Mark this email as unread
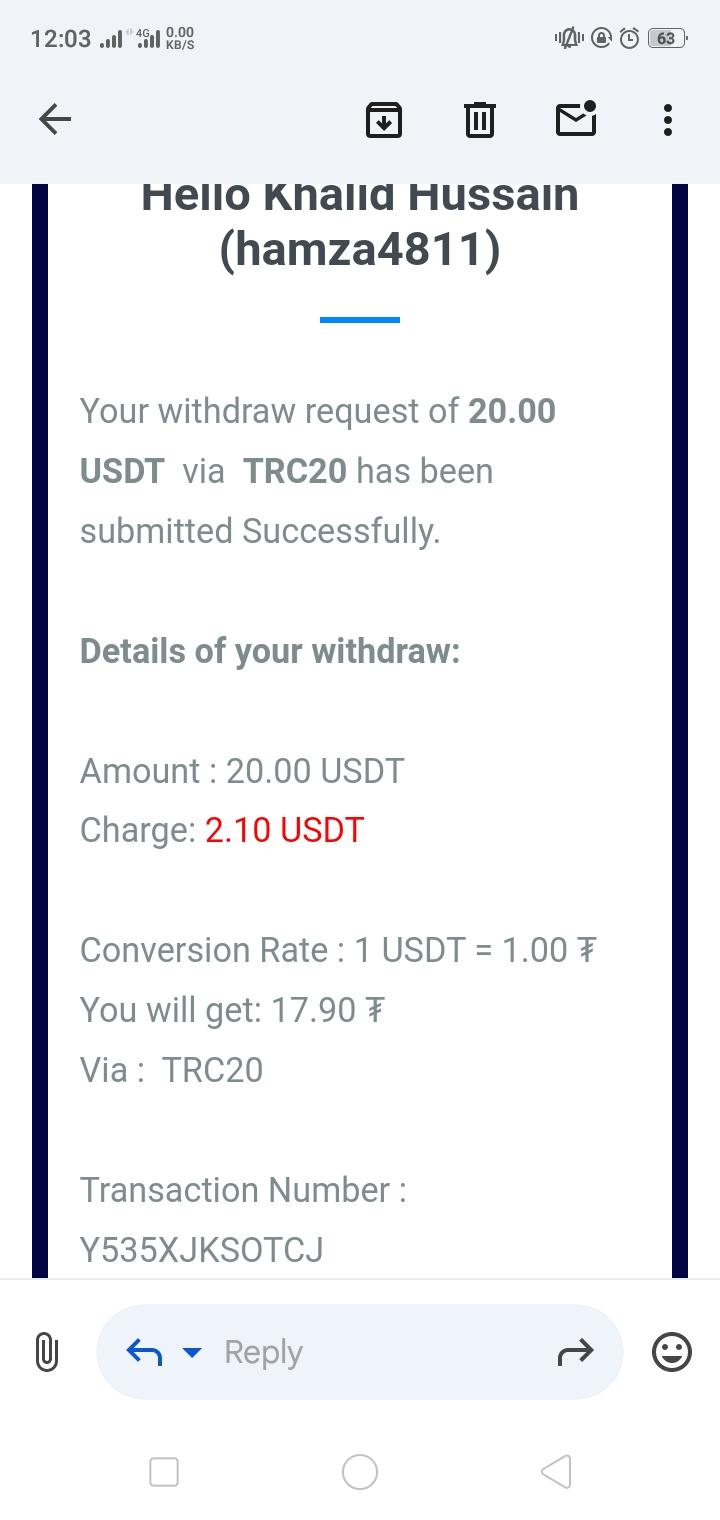Screen dimensions: 720x1520 [575, 120]
